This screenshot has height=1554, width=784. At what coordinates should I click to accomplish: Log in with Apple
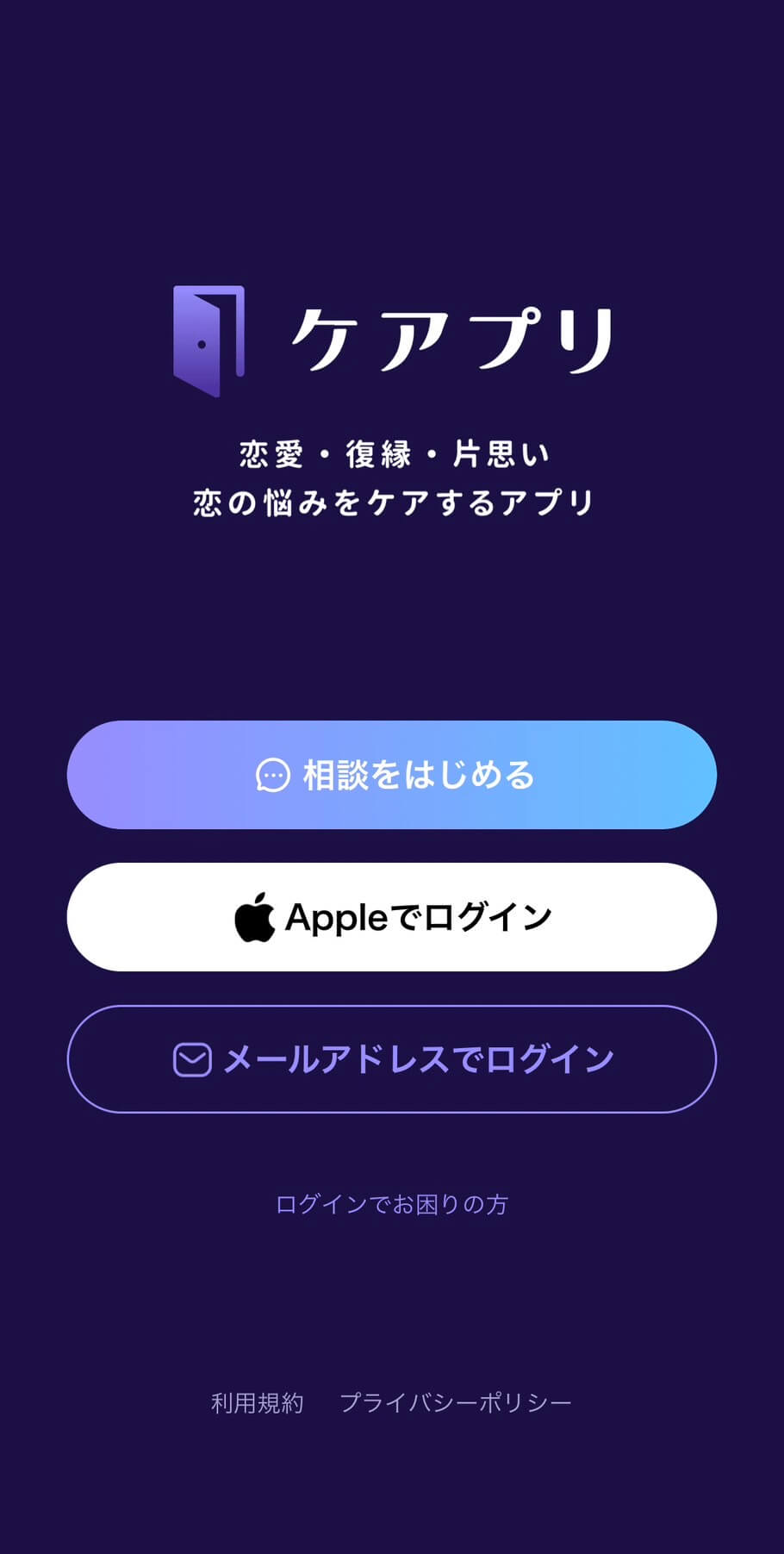[x=391, y=917]
